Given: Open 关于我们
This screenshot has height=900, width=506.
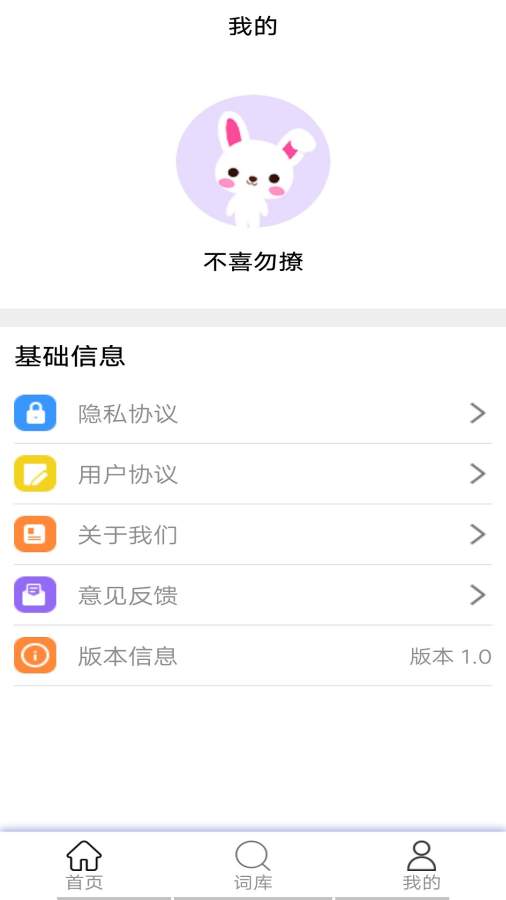Looking at the screenshot, I should click(x=252, y=534).
